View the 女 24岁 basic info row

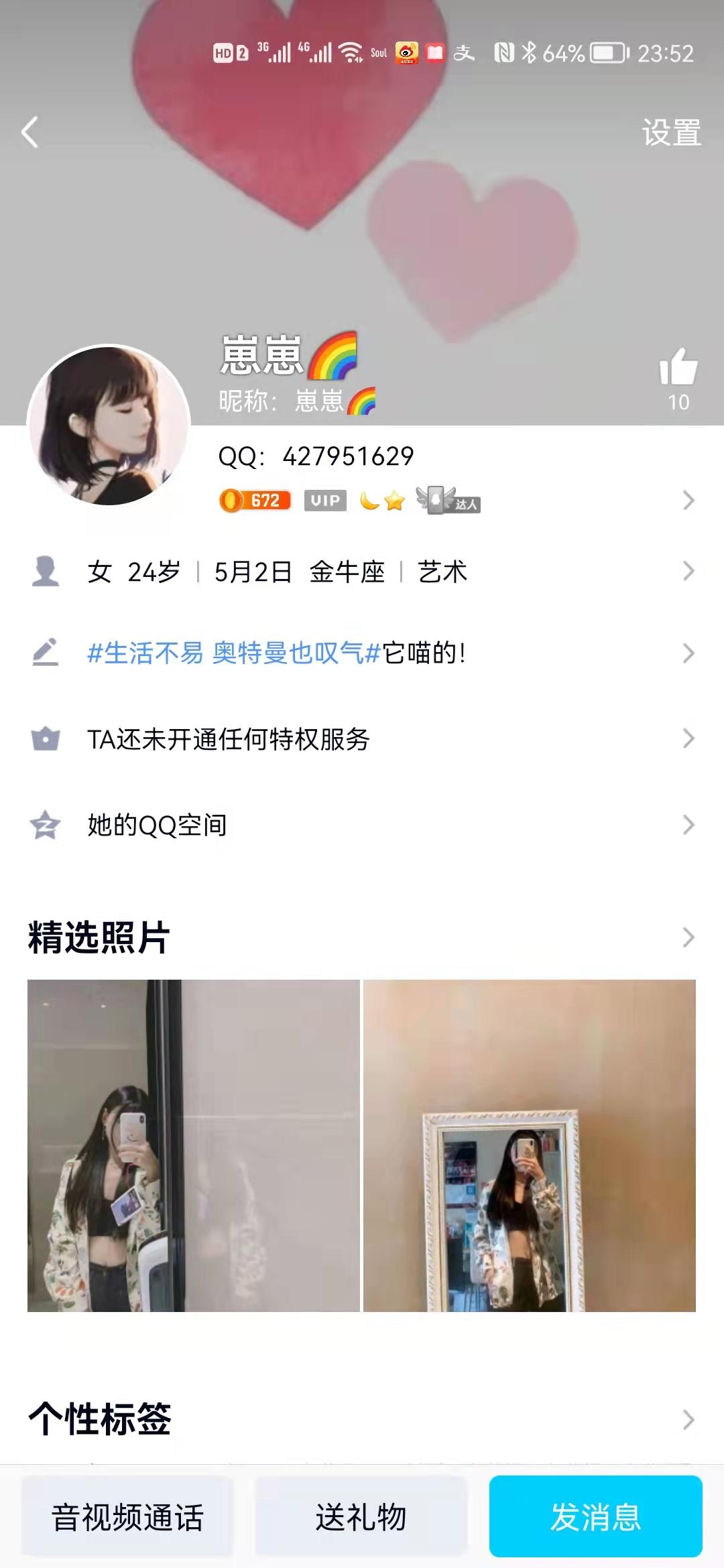(x=362, y=572)
